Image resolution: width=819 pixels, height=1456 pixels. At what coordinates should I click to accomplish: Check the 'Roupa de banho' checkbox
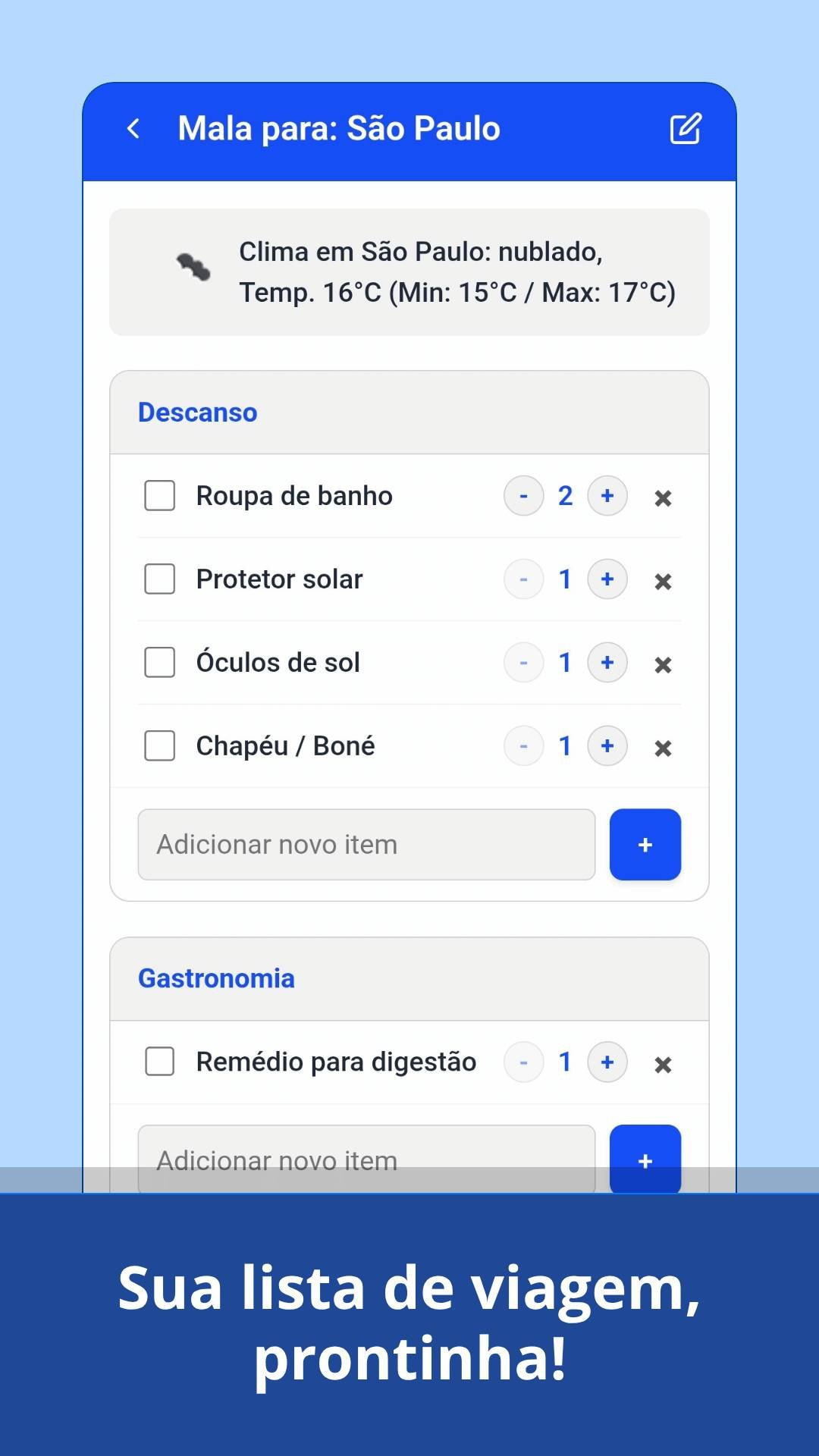159,495
